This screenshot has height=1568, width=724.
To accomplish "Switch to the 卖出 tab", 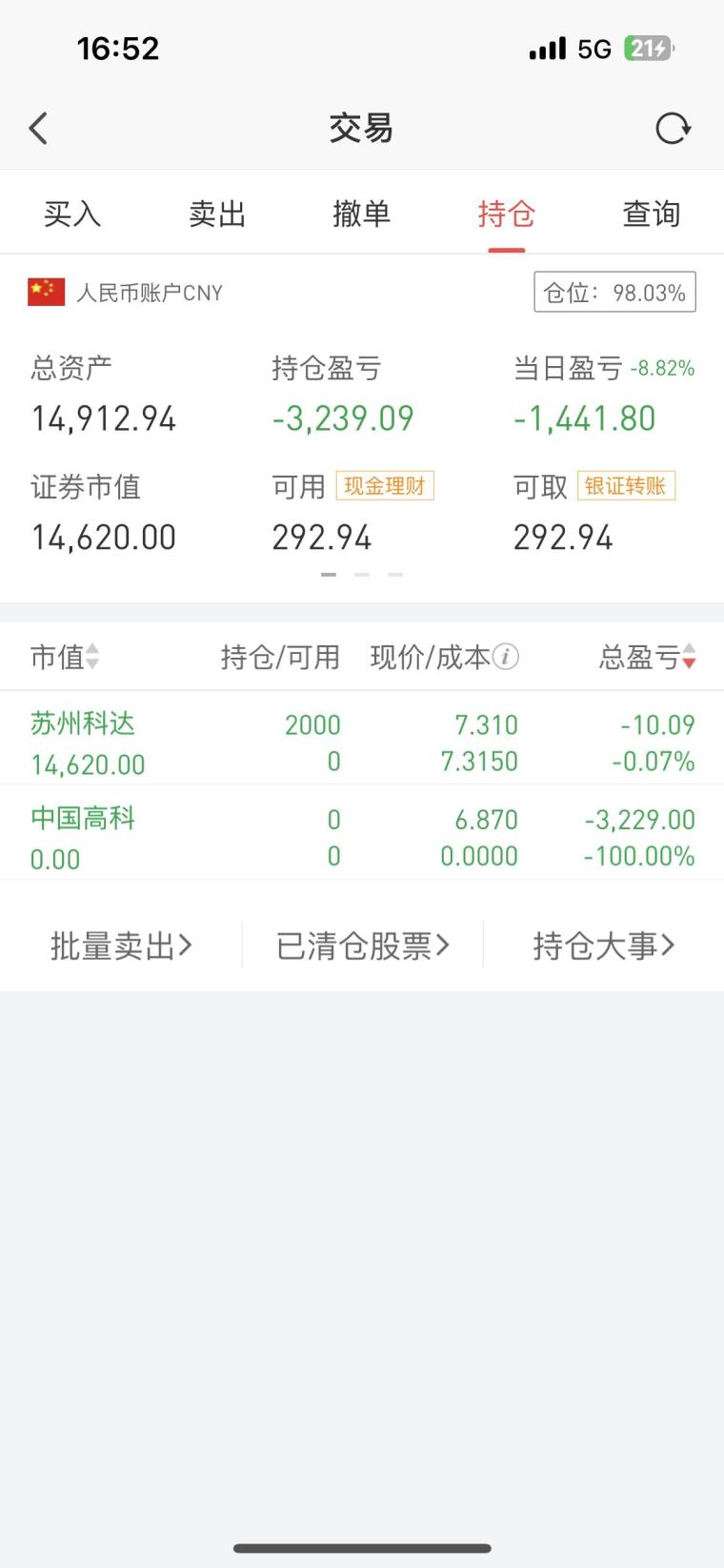I will (x=217, y=214).
